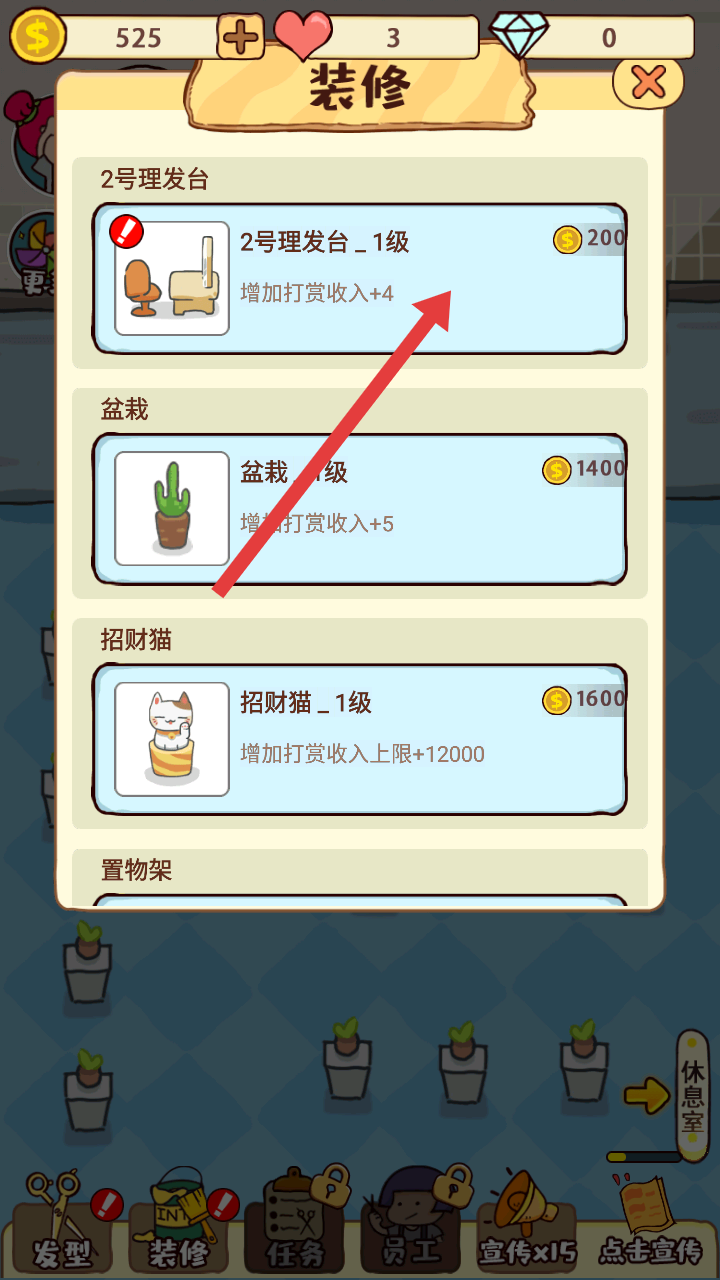Tap the 宣传x15 megaphone button
720x1280 pixels.
click(x=528, y=1230)
